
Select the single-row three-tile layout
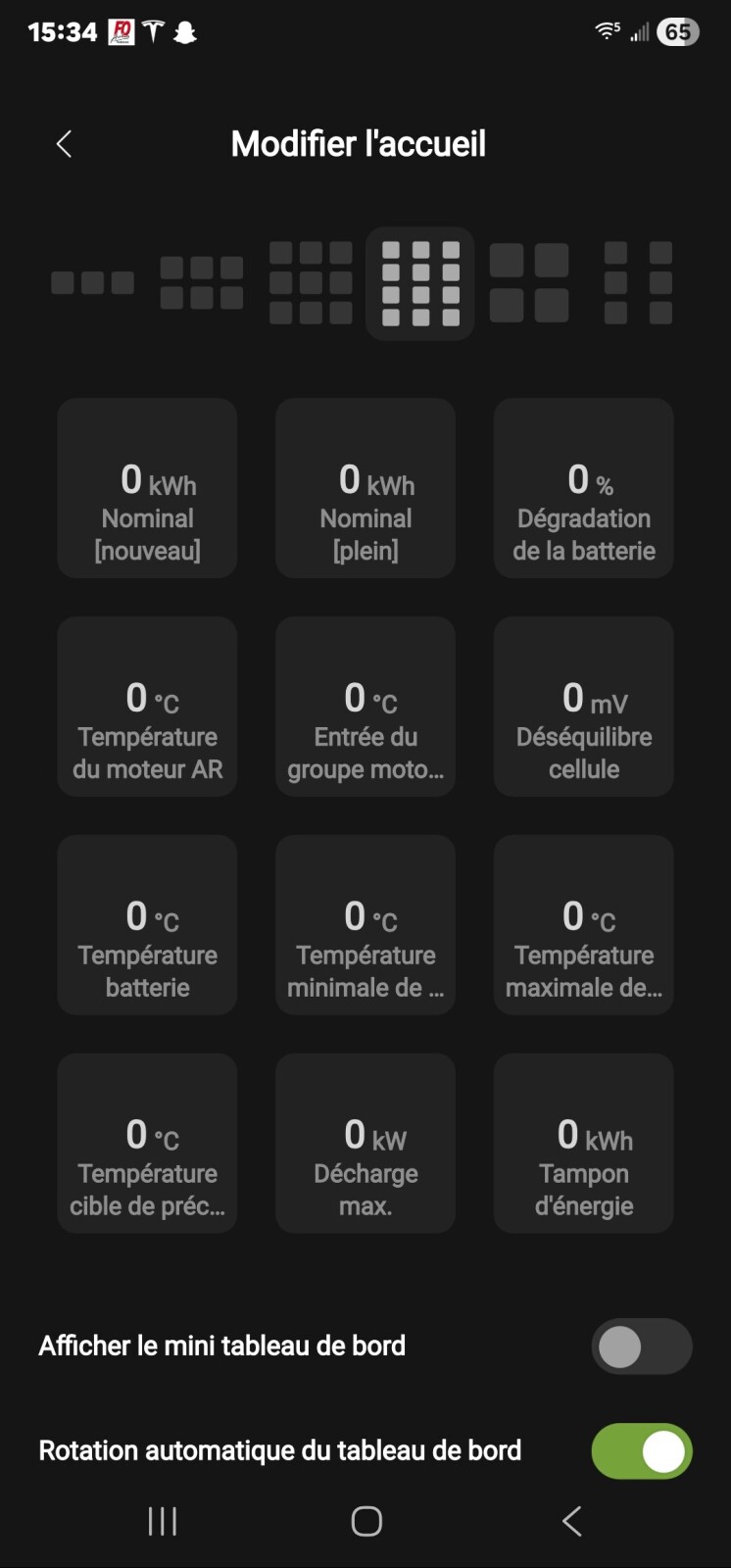92,283
